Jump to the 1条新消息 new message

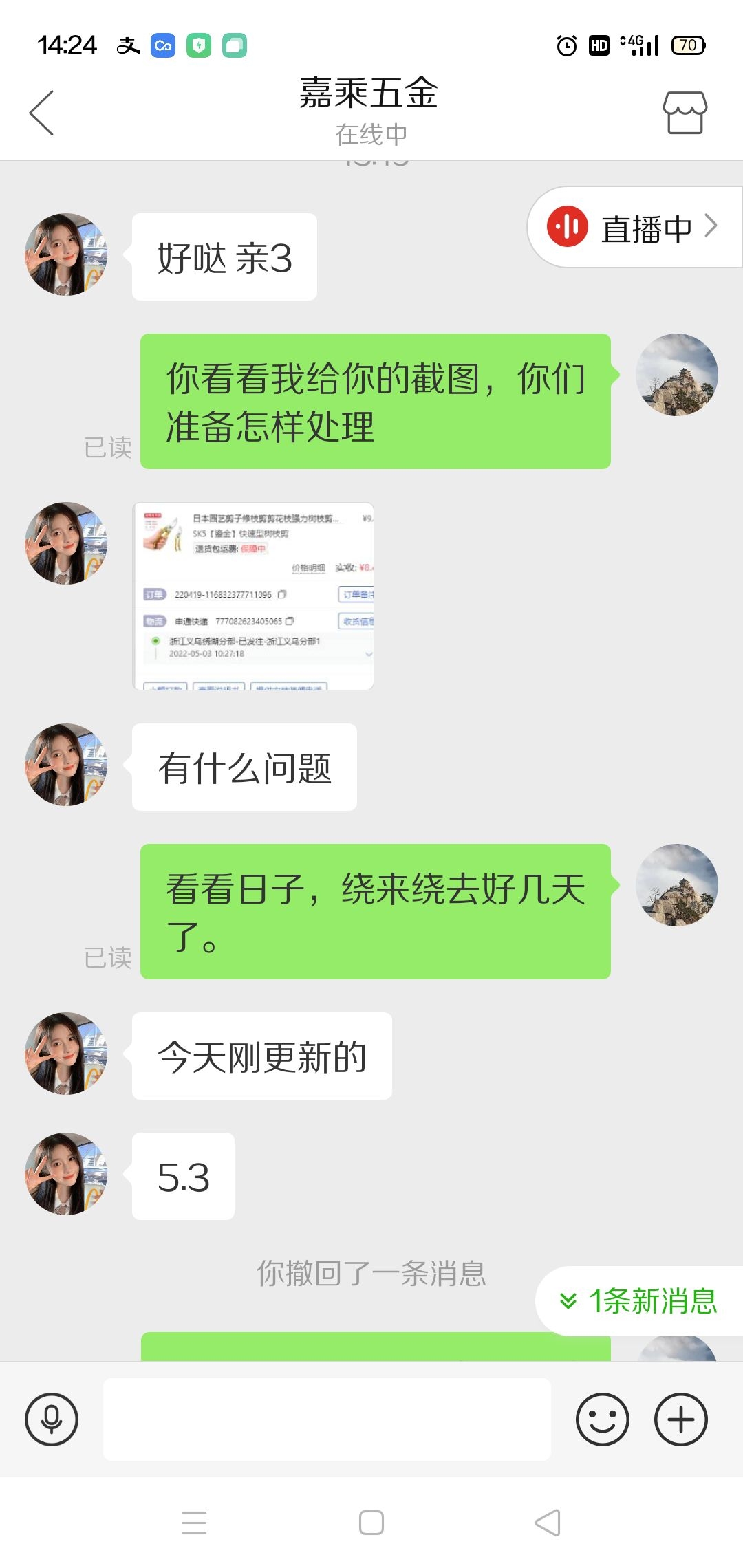coord(639,1301)
